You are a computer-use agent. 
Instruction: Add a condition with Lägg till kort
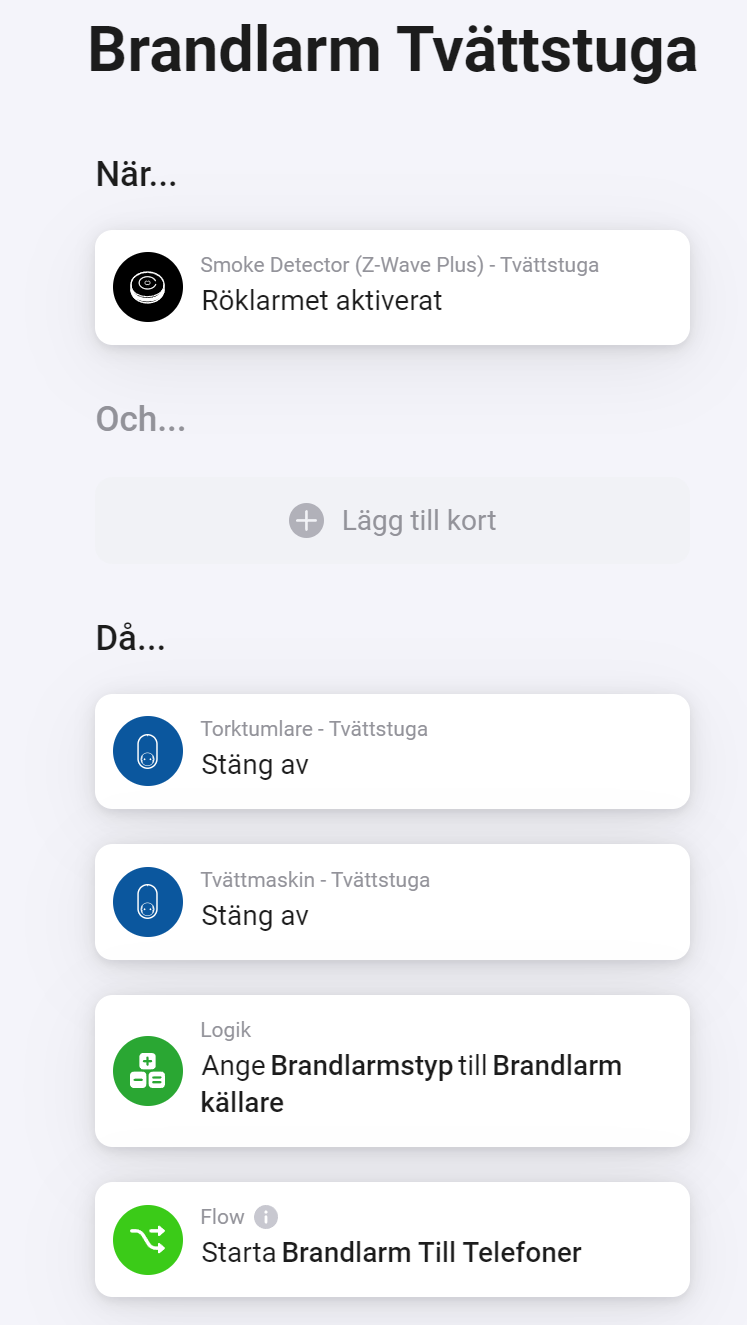click(392, 520)
